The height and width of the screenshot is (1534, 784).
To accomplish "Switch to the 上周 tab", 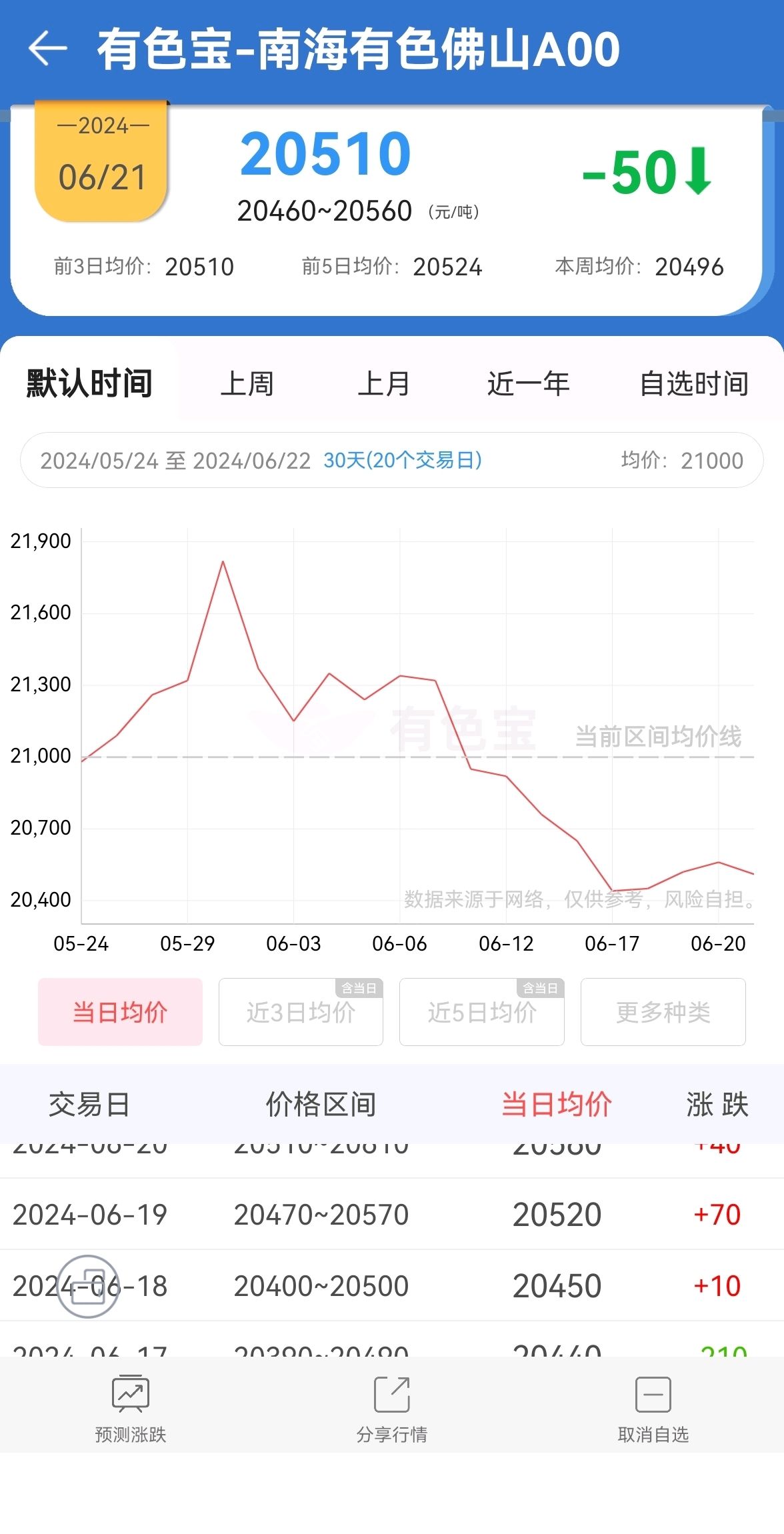I will coord(247,384).
